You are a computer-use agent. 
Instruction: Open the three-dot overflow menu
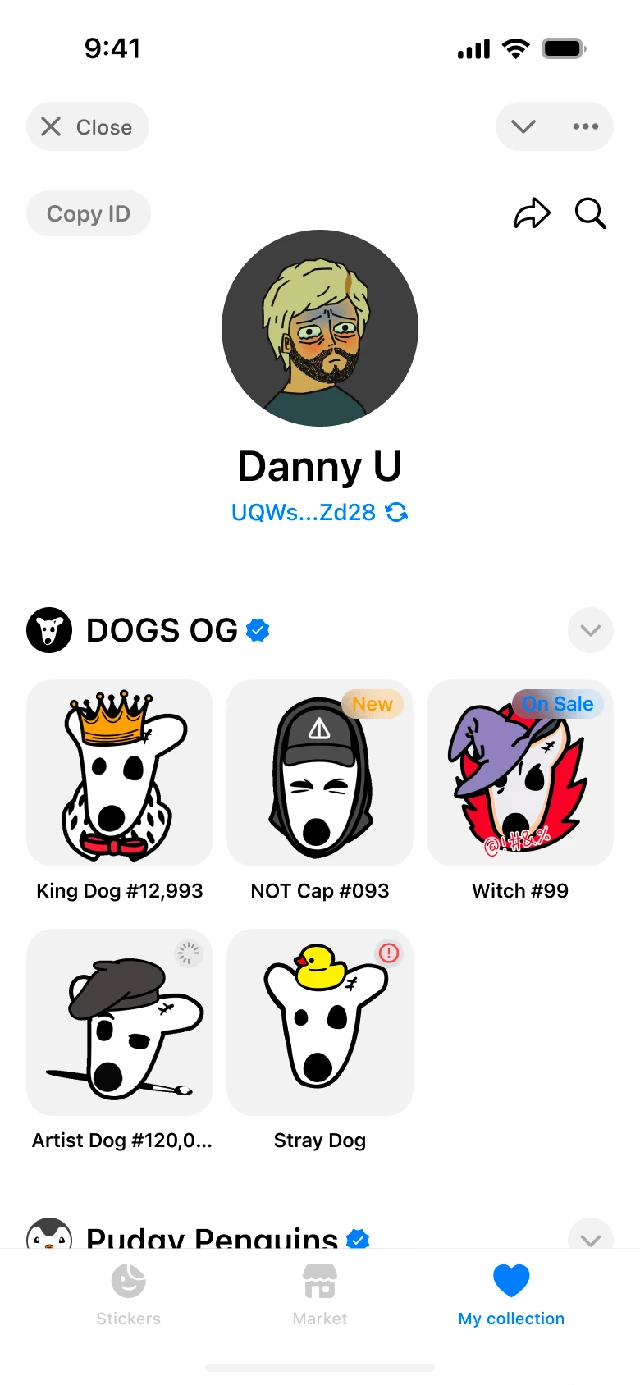pos(585,127)
